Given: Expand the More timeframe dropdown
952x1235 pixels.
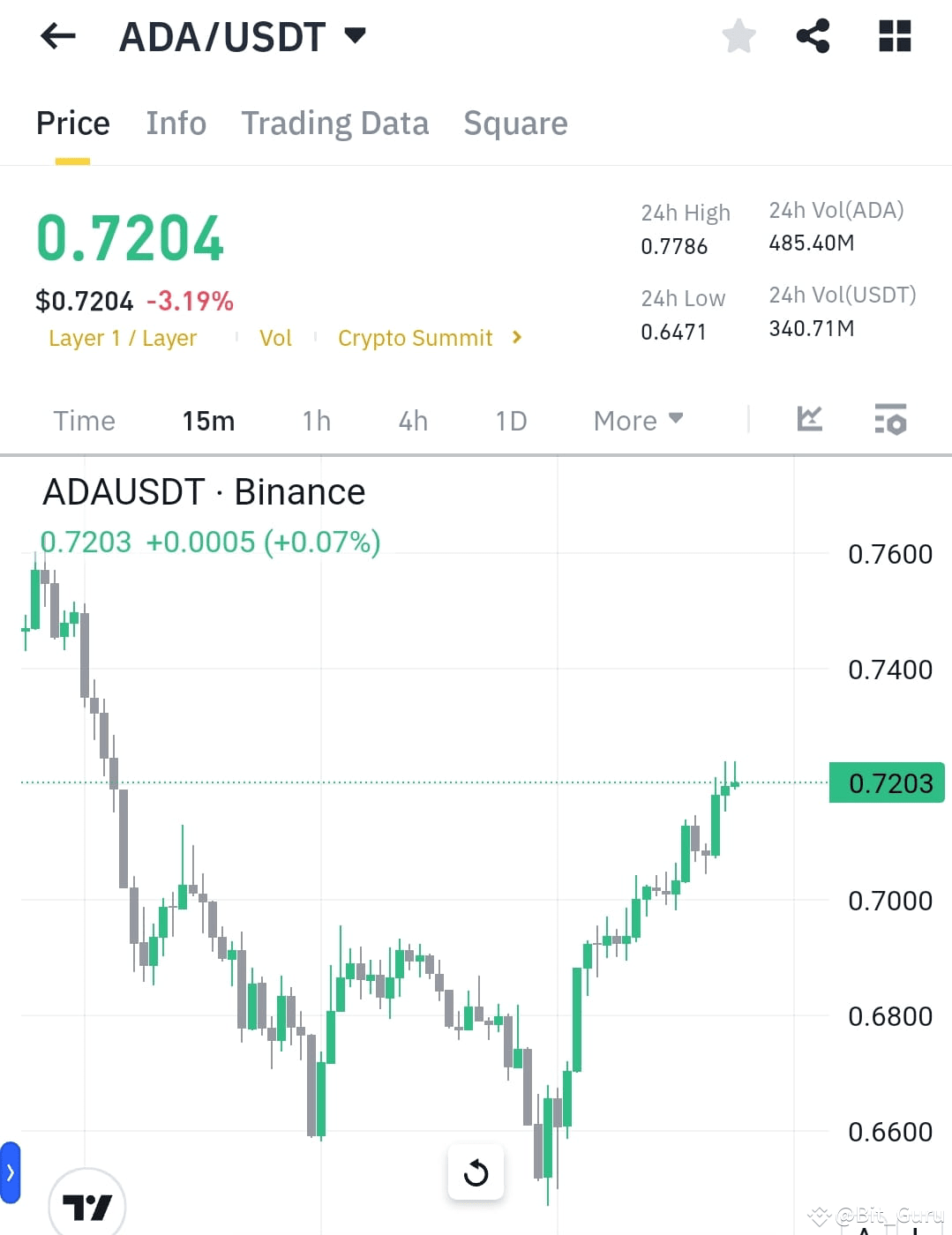Looking at the screenshot, I should point(637,421).
